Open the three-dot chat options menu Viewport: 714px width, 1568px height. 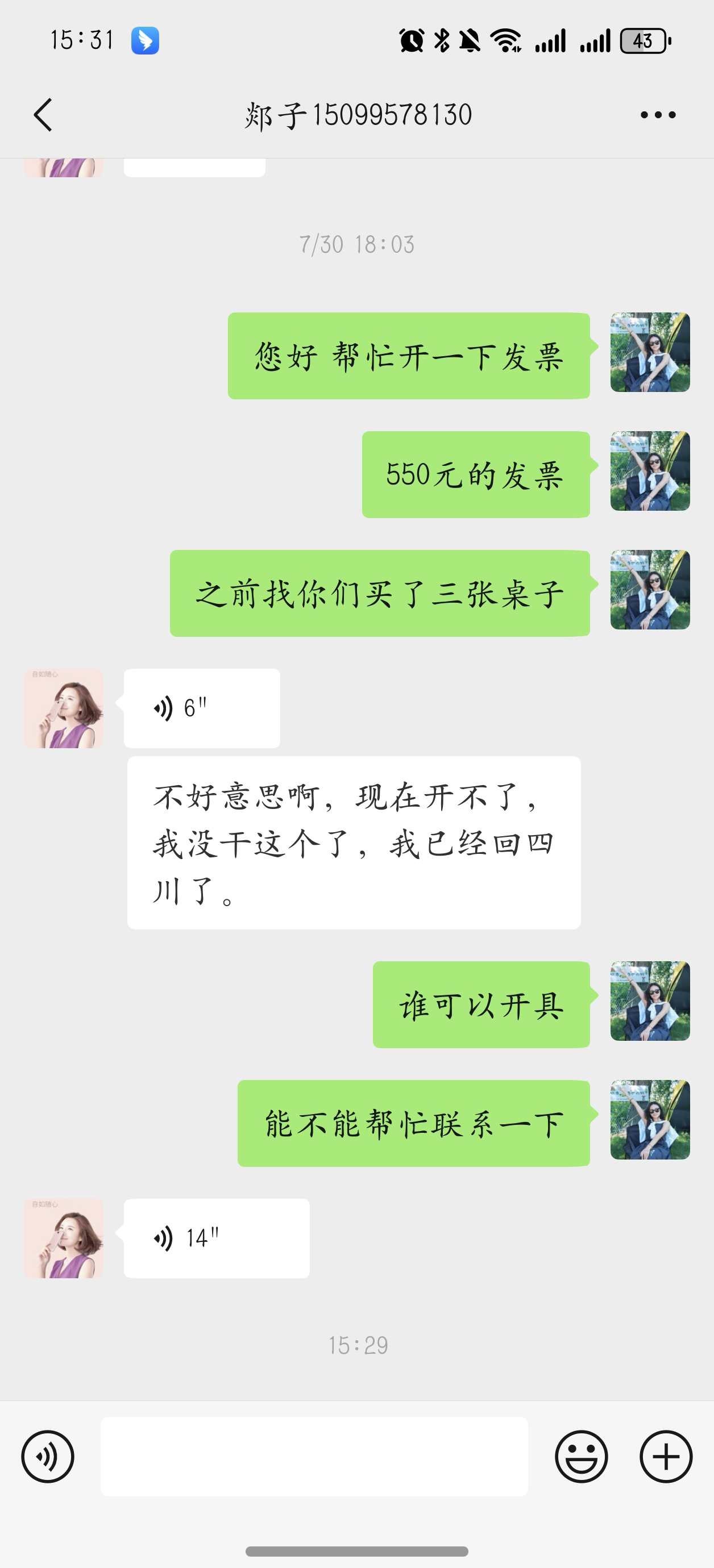point(658,114)
